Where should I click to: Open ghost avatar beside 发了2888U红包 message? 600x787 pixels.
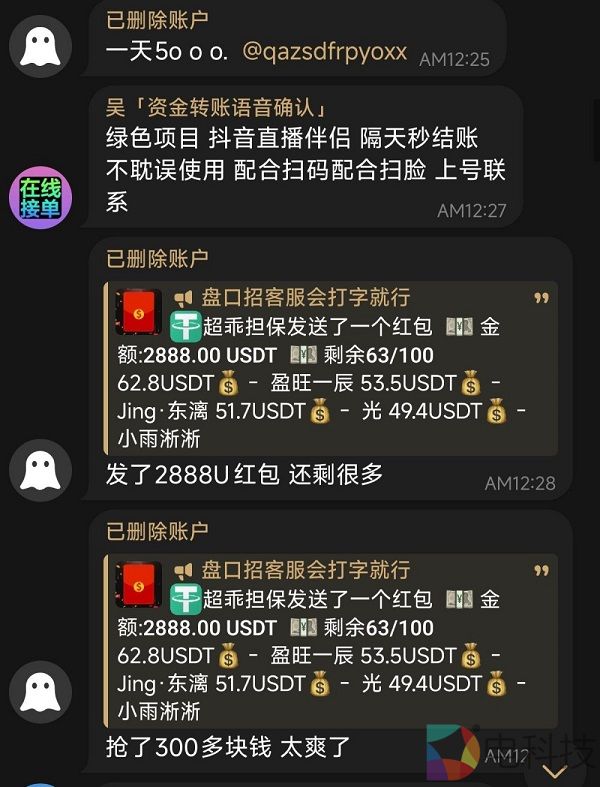tap(40, 470)
